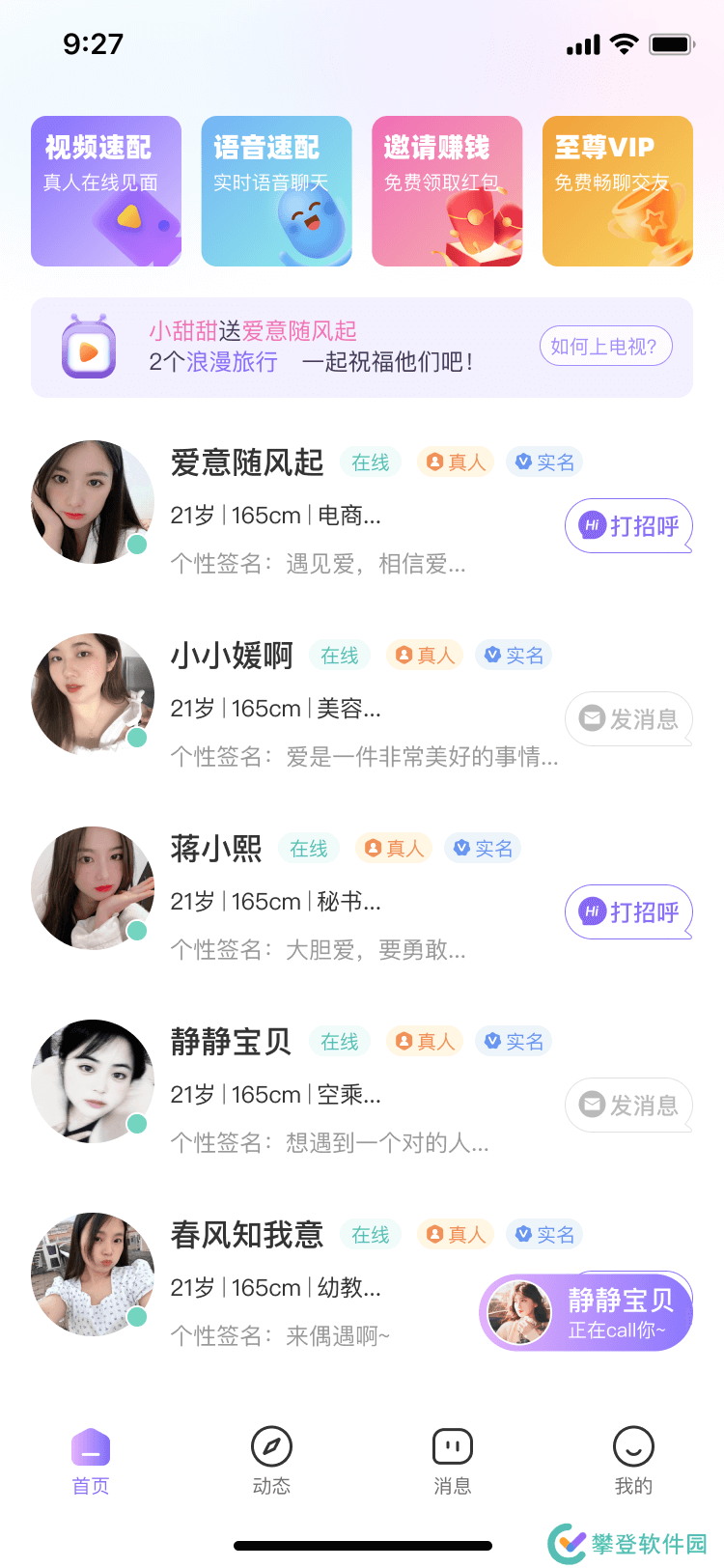Say hi to 爱意随风起 with 打招呼
The height and width of the screenshot is (1568, 724).
[628, 526]
